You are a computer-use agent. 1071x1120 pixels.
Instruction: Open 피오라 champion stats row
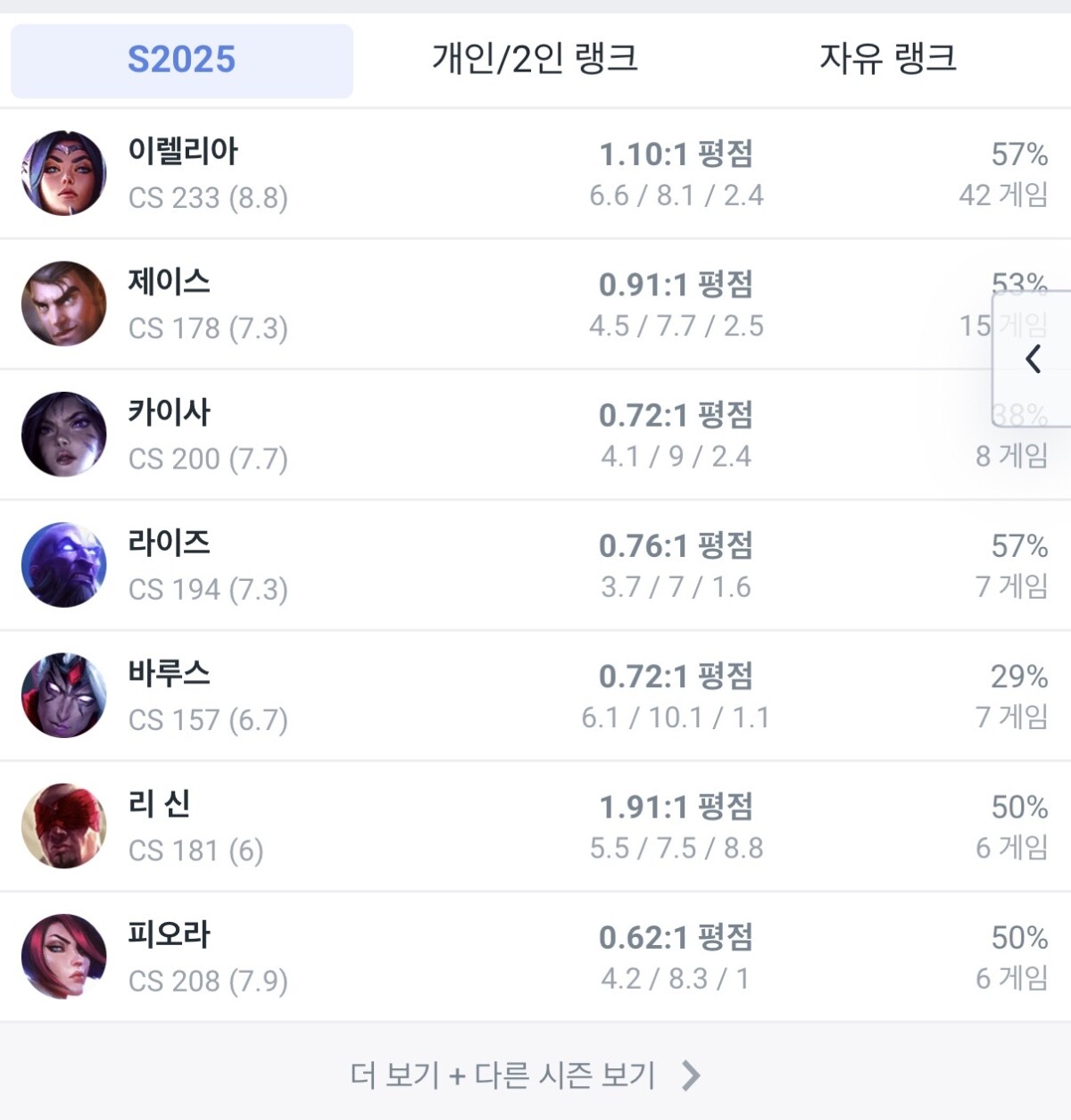pos(534,957)
